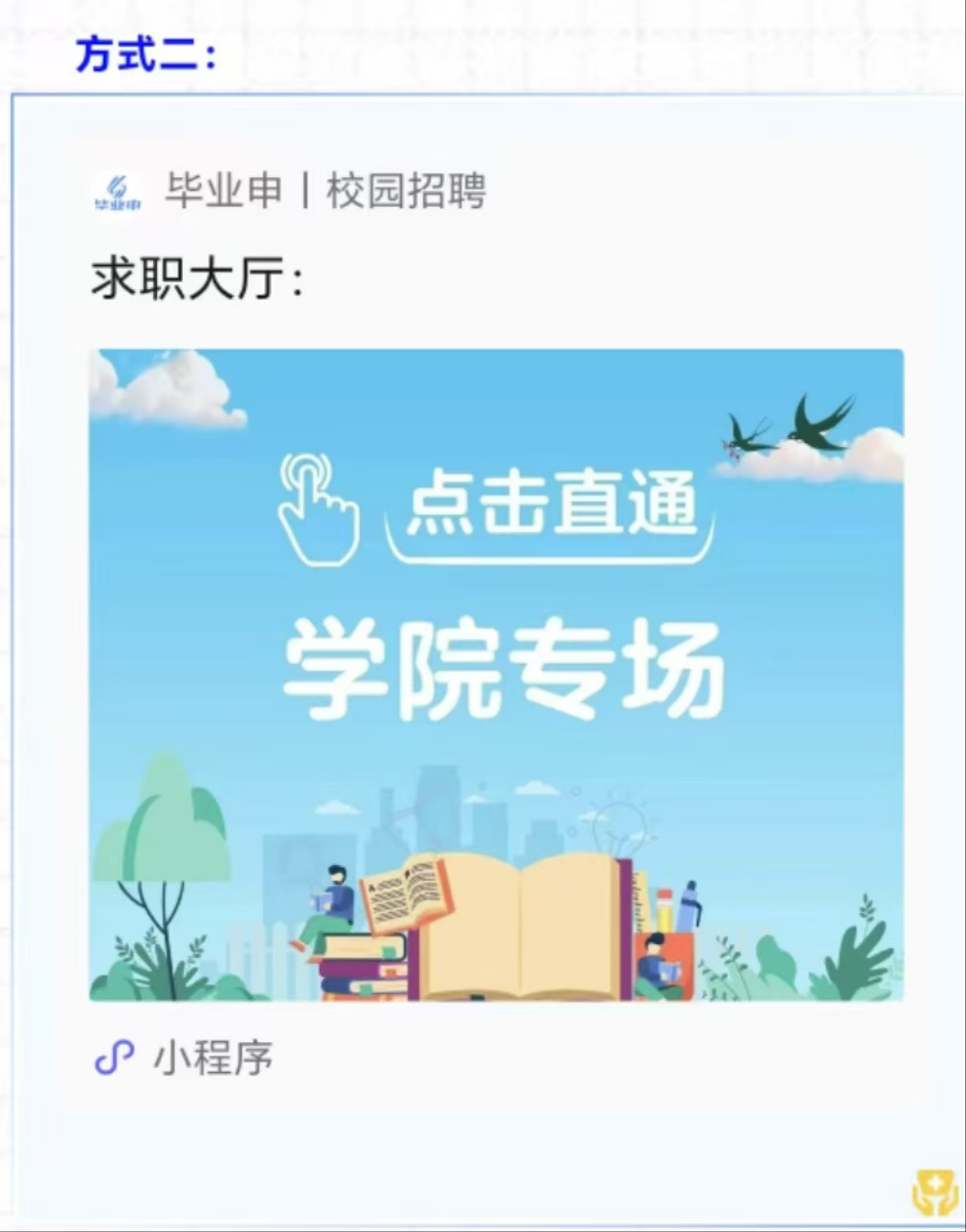Viewport: 966px width, 1232px height.
Task: Open the 毕业申 校园招聘 mini program card
Action: (496, 673)
